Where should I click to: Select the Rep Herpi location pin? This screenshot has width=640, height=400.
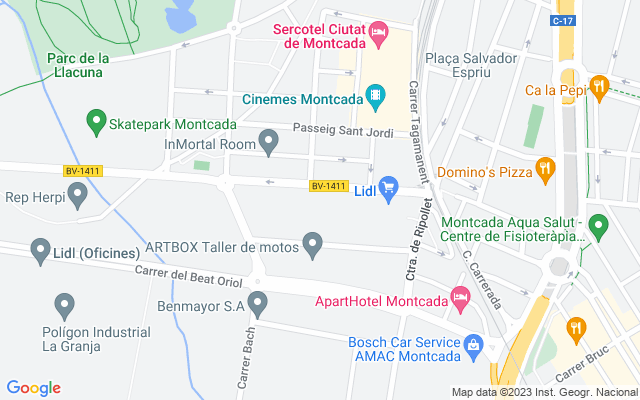(x=79, y=193)
